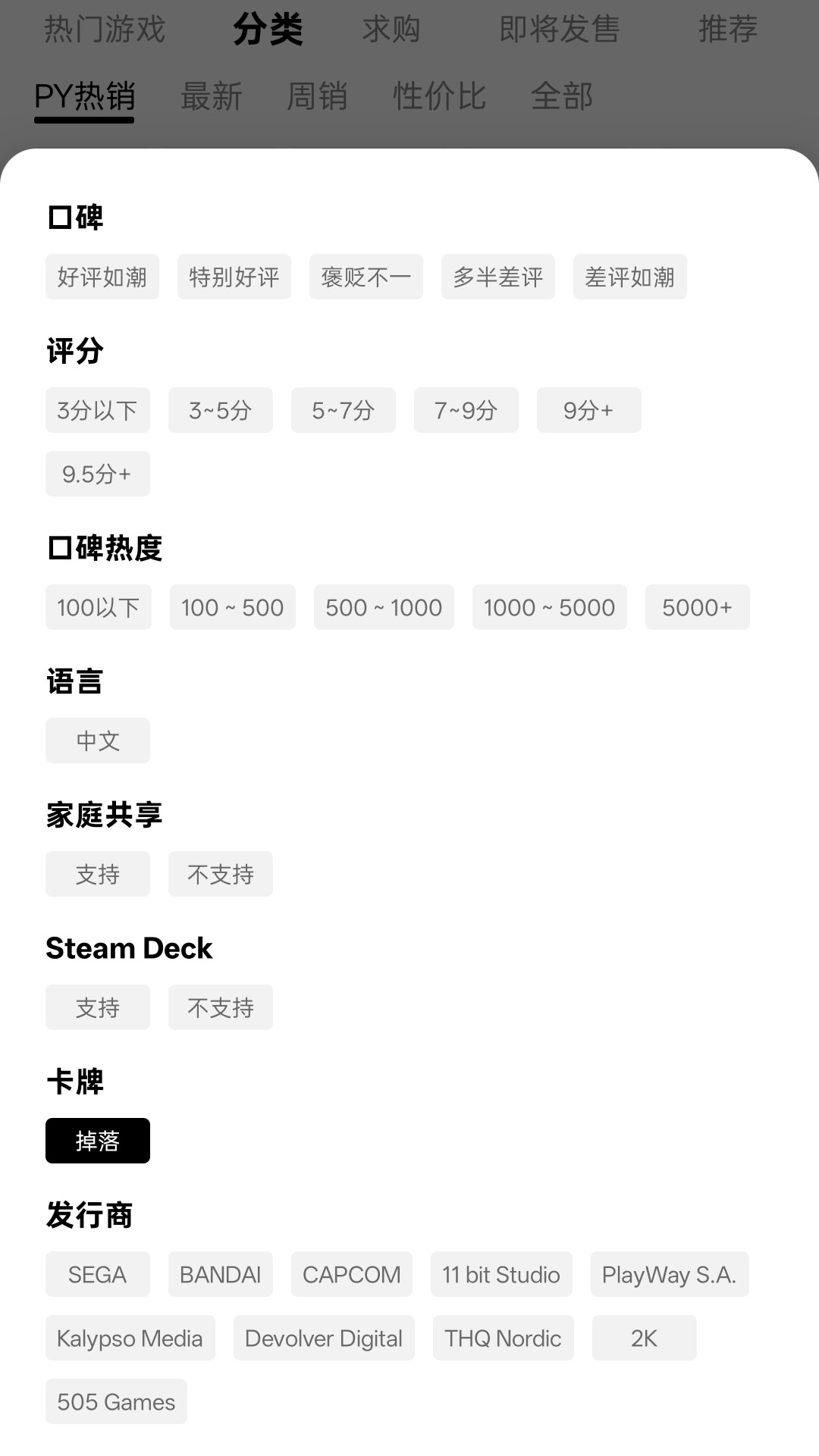Filter by 特别好评 reputation
The image size is (819, 1456).
click(234, 277)
